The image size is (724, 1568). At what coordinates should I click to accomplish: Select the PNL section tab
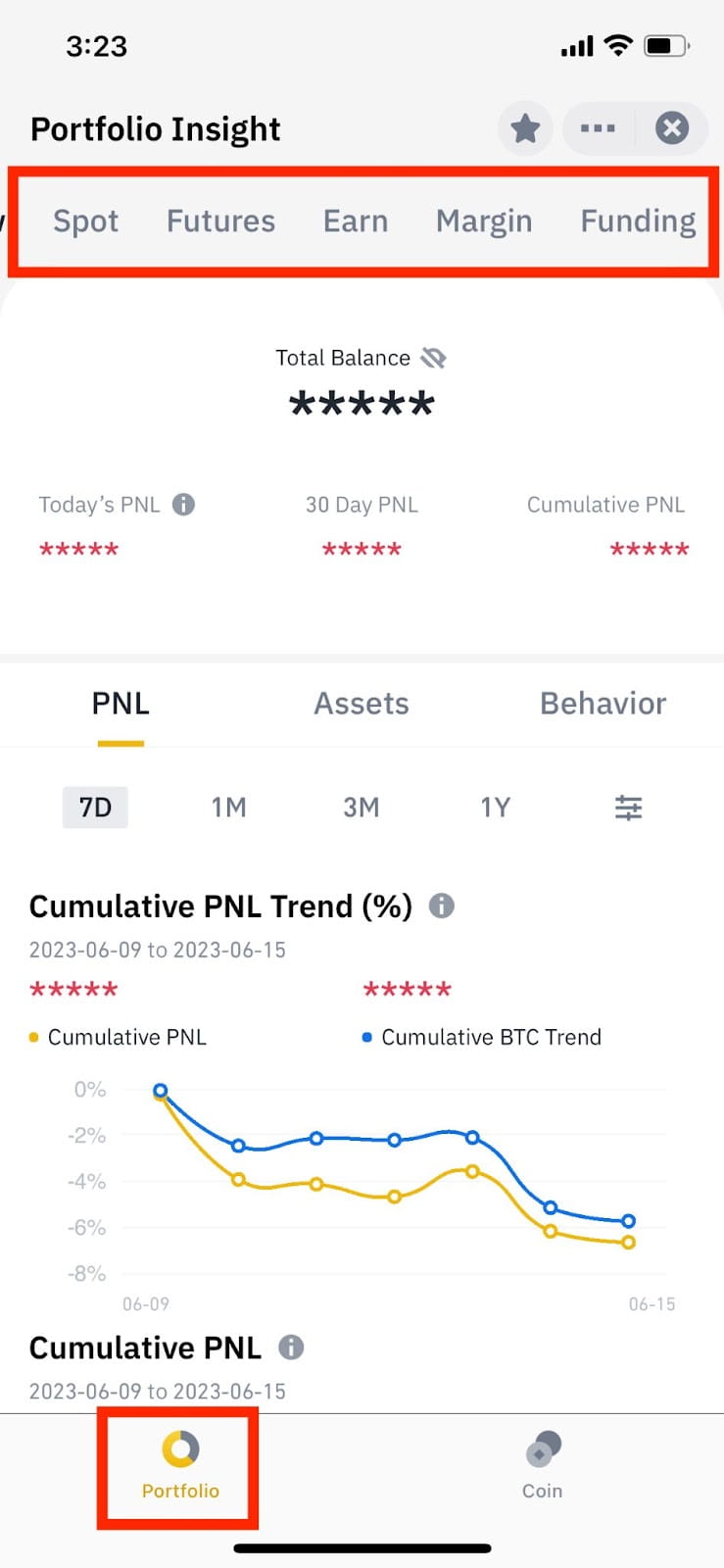[121, 704]
